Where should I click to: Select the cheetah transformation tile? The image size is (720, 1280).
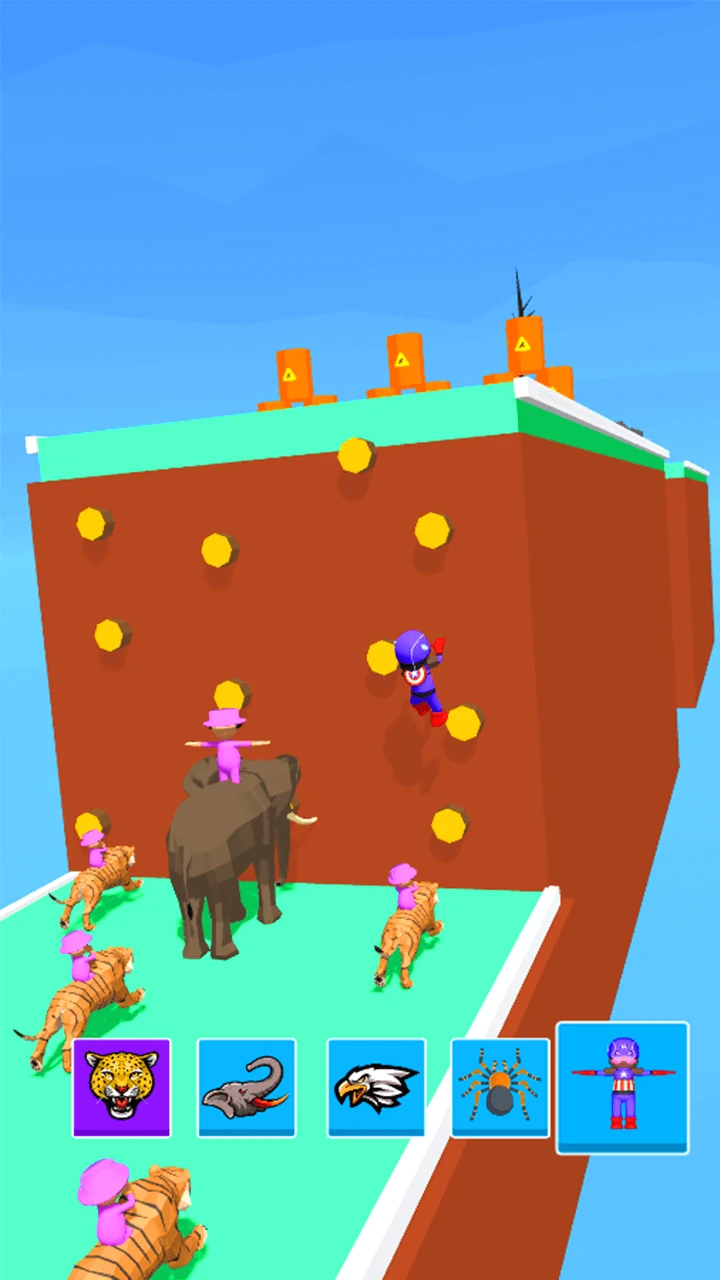pos(121,1087)
